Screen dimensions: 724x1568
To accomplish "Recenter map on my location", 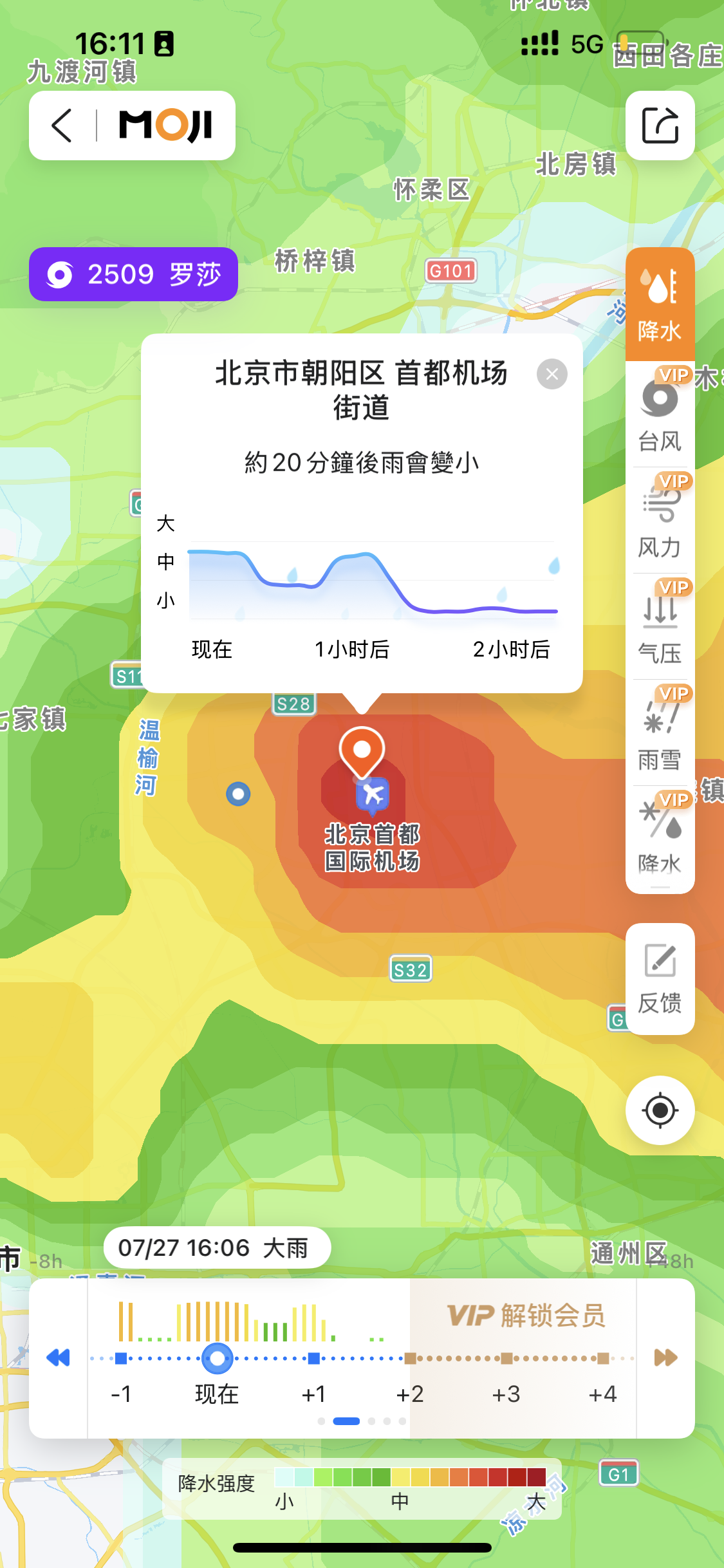I will tap(660, 1110).
